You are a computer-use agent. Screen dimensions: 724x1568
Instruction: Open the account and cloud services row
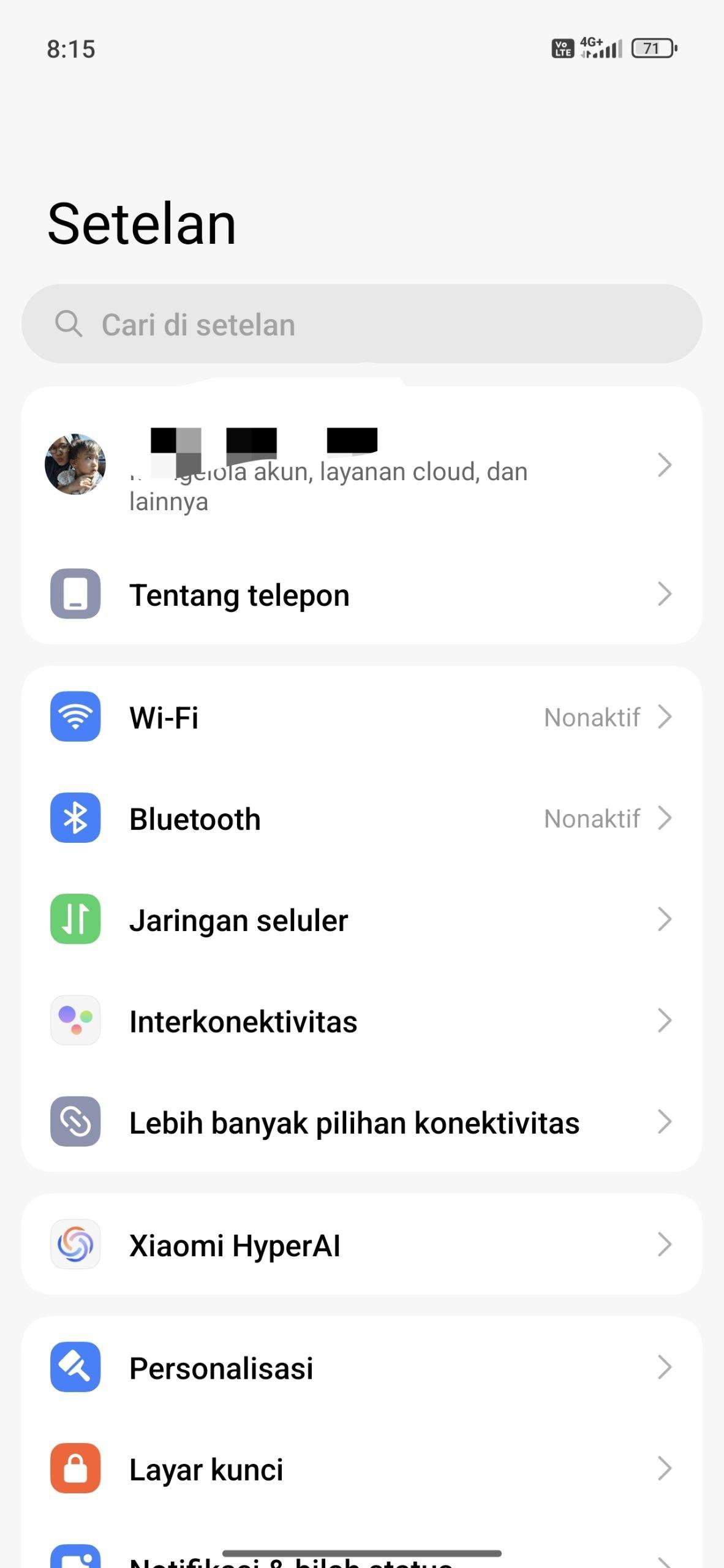[x=361, y=467]
